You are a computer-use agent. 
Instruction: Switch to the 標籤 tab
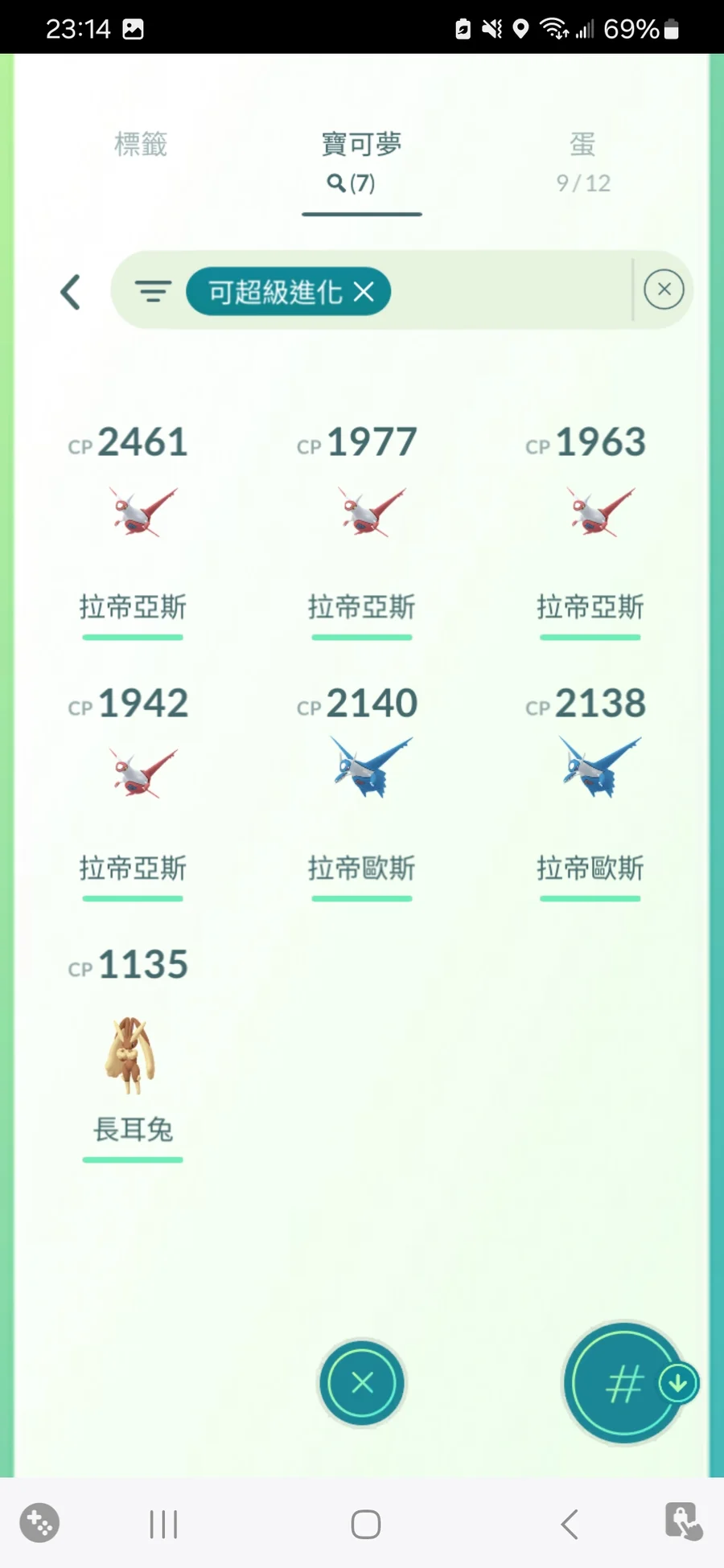coord(141,145)
